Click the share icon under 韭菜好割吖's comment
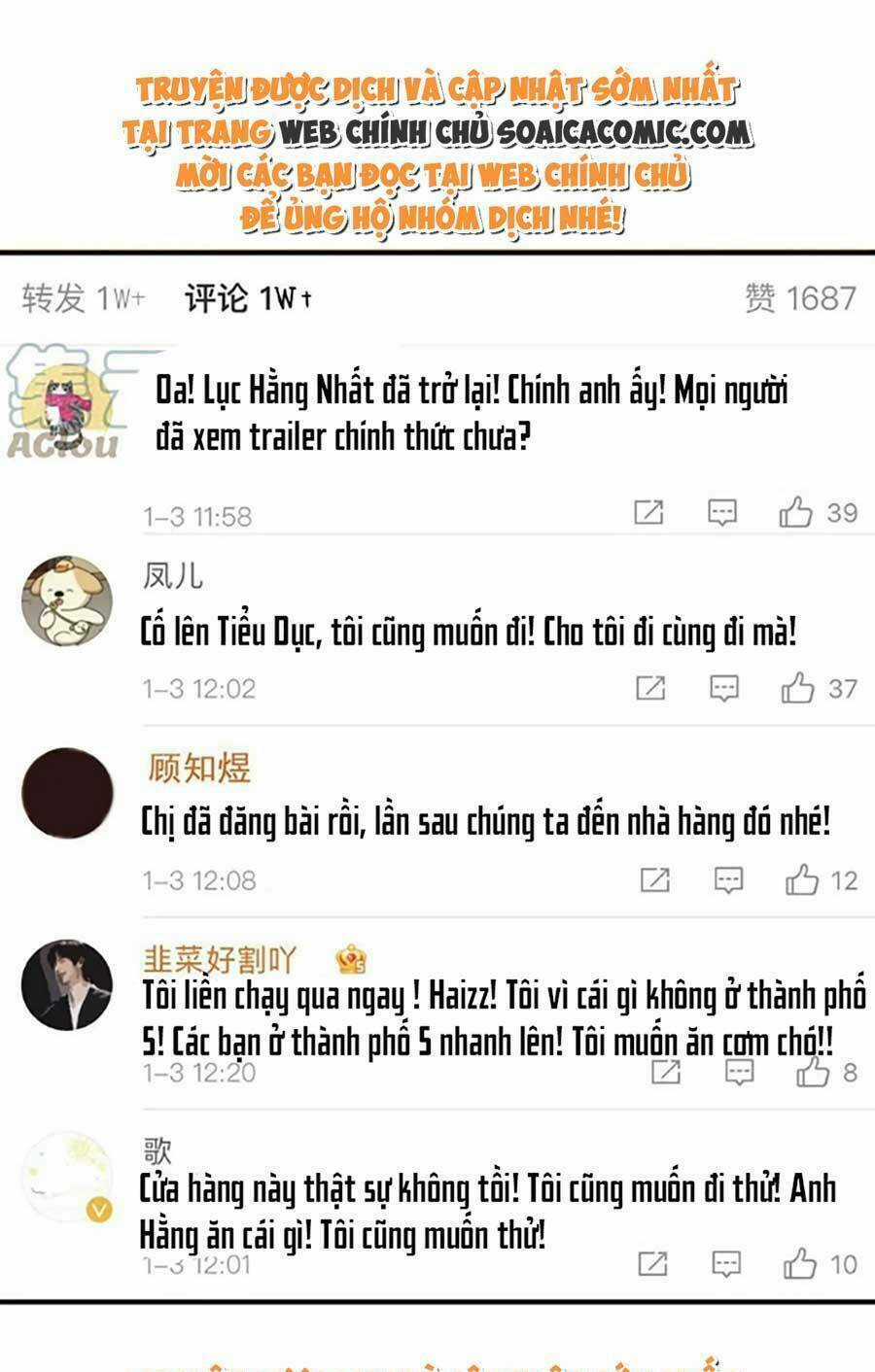 click(668, 1072)
